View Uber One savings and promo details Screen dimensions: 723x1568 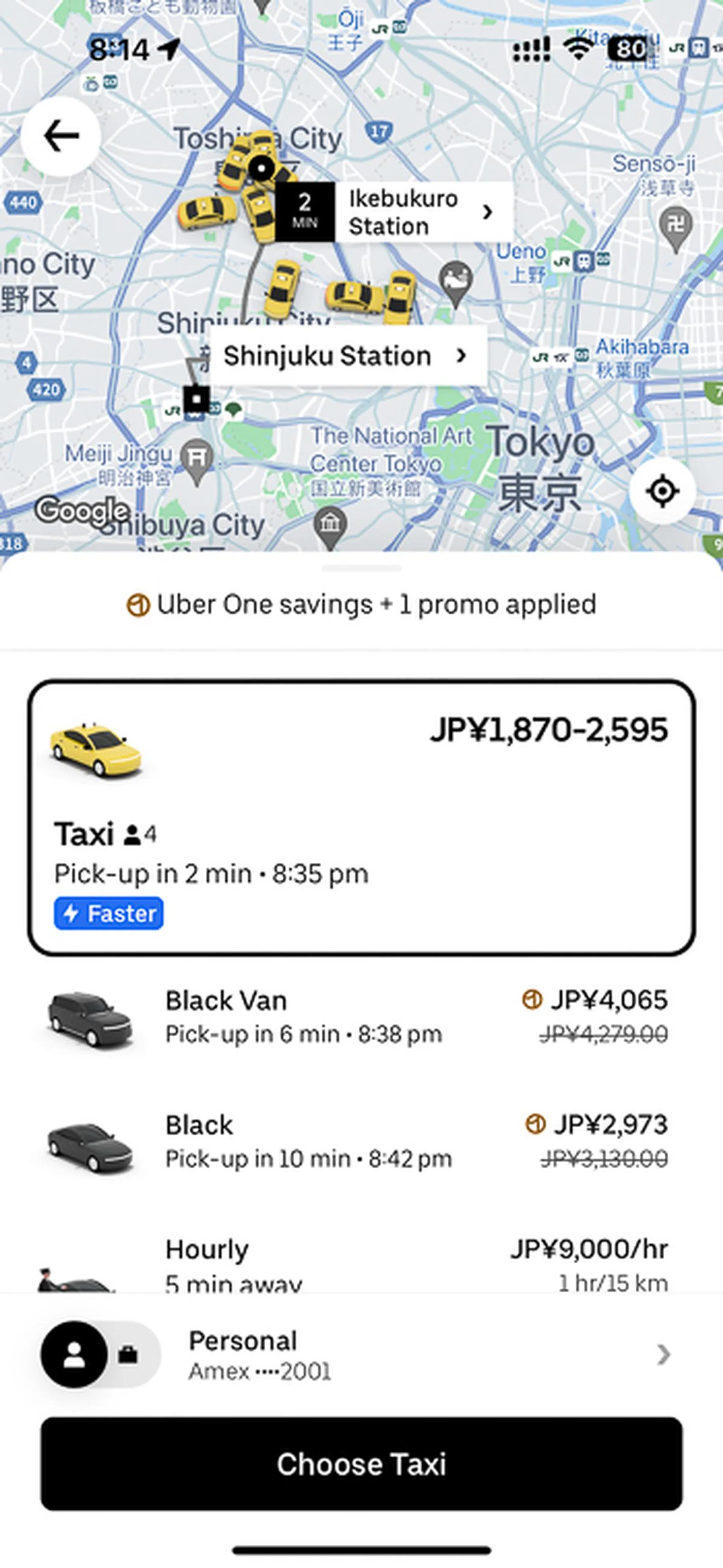point(361,605)
